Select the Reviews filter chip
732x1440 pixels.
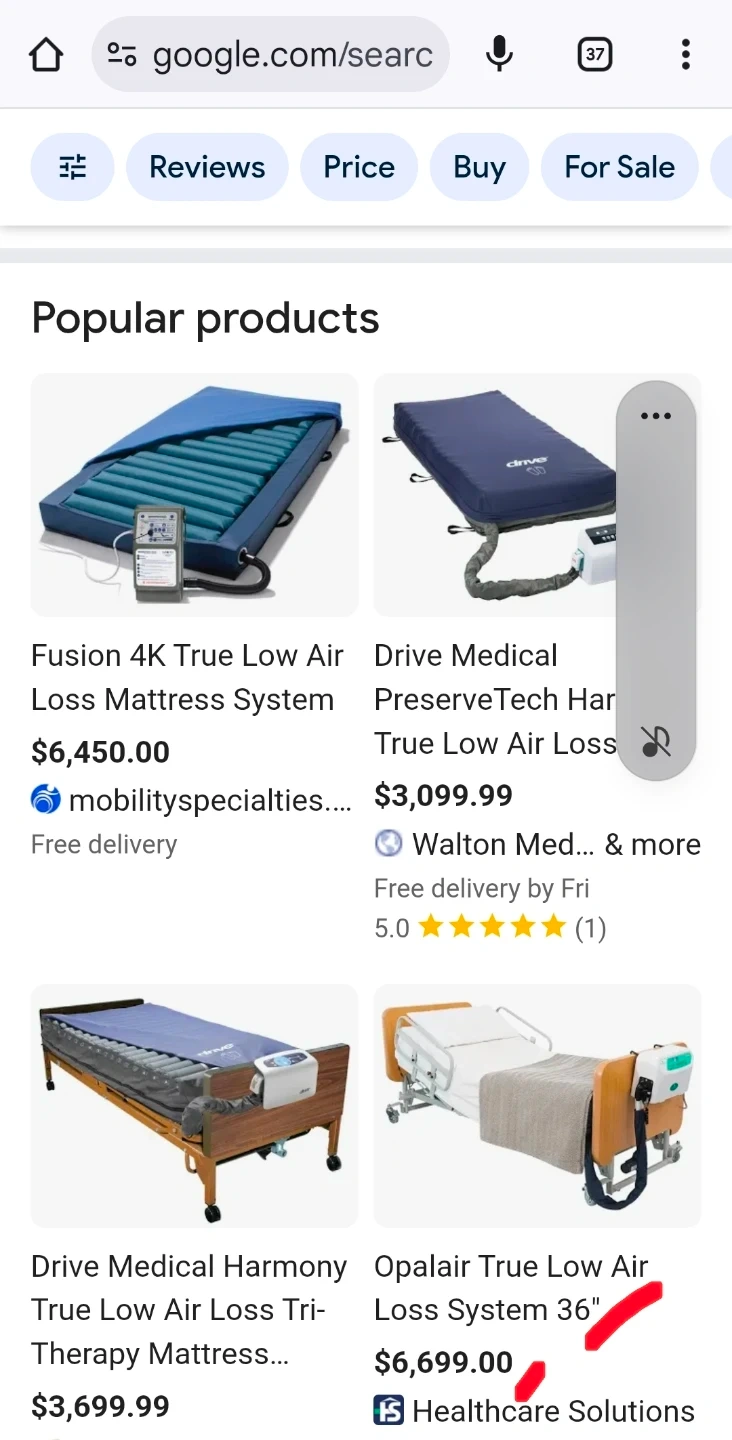207,167
